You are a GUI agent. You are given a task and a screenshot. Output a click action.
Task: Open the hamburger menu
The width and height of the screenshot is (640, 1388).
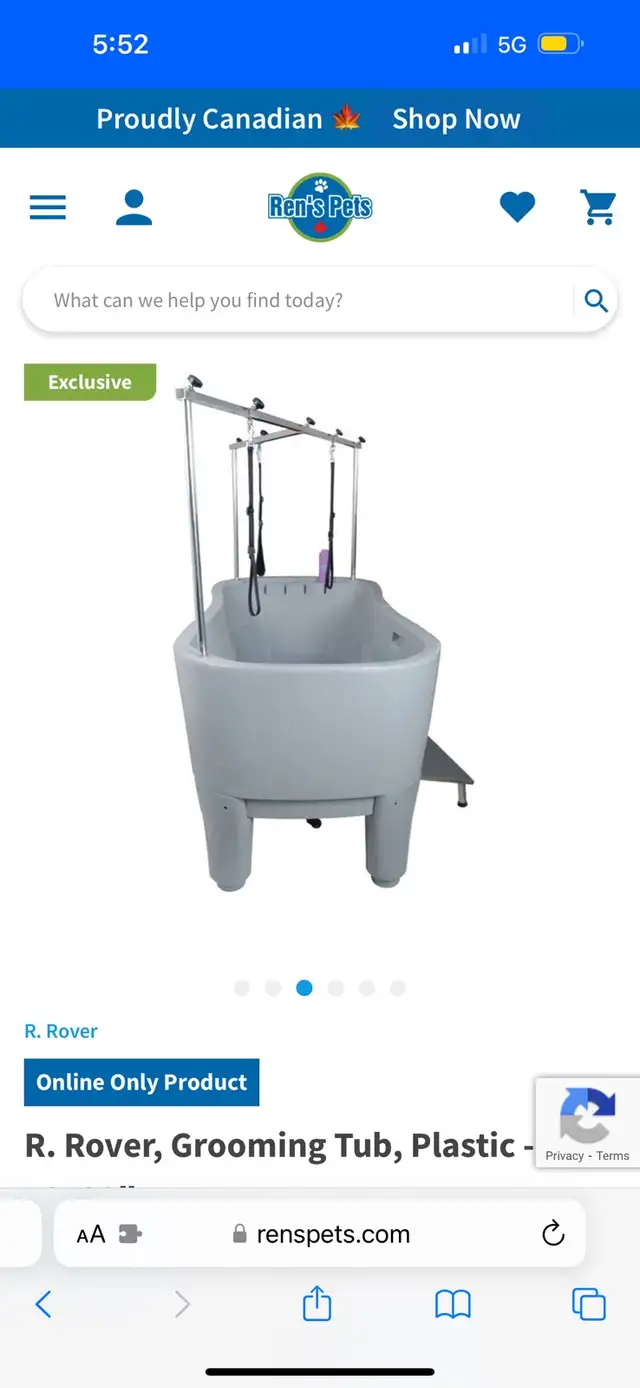[48, 207]
